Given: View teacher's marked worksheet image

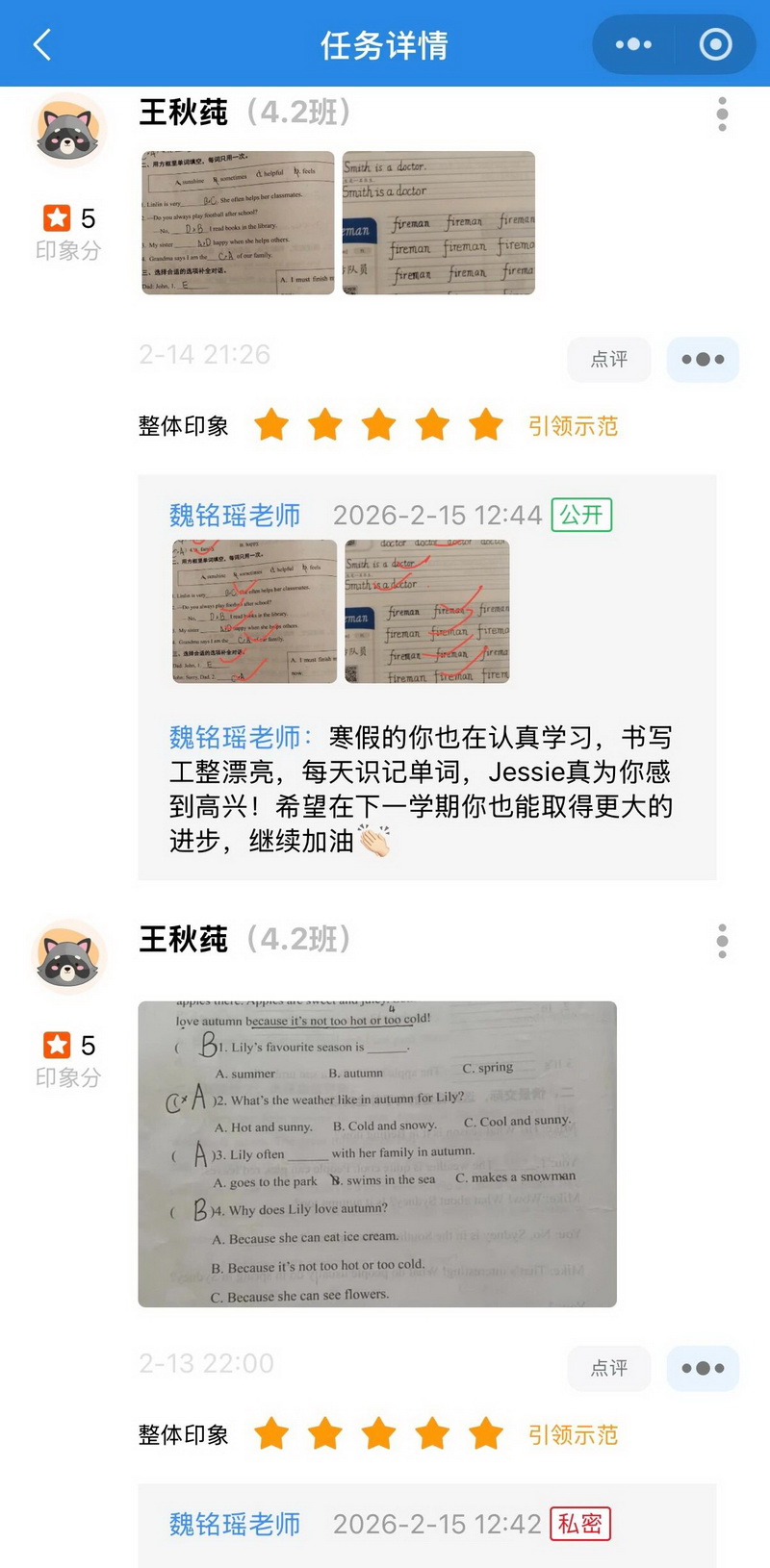Looking at the screenshot, I should (x=254, y=611).
